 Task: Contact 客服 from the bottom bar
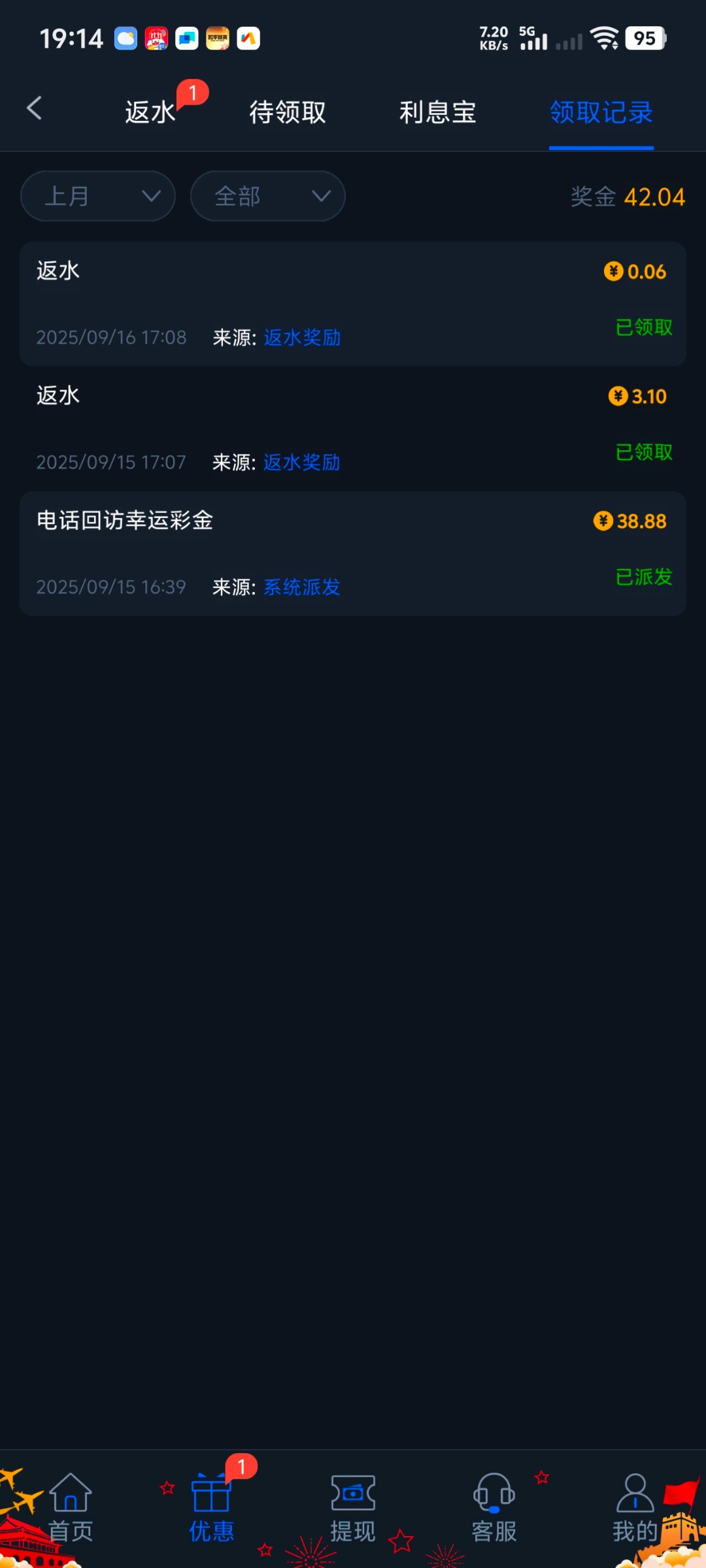click(494, 1508)
